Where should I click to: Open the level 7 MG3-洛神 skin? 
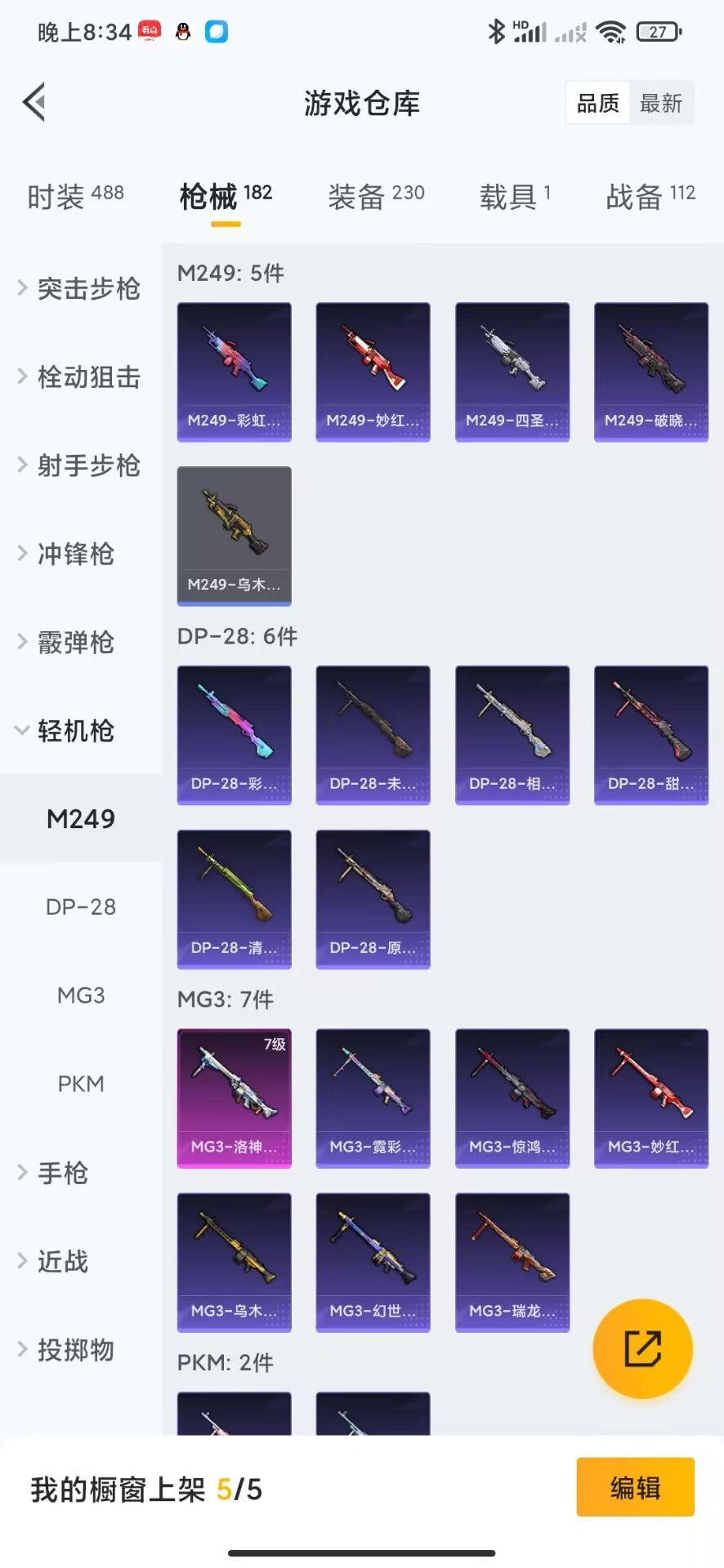coord(235,1098)
